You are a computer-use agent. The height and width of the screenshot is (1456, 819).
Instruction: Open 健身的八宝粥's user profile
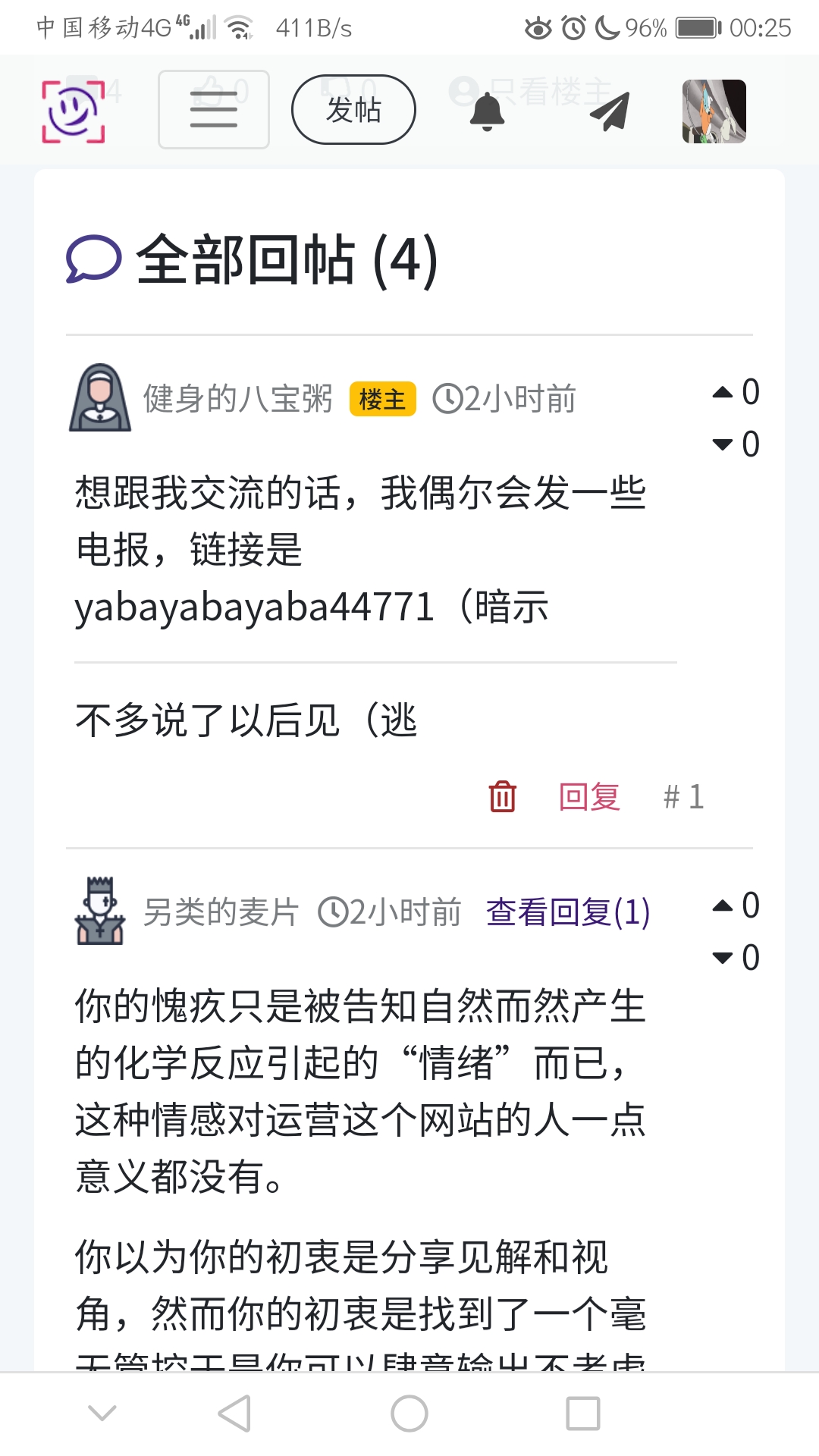pos(237,399)
